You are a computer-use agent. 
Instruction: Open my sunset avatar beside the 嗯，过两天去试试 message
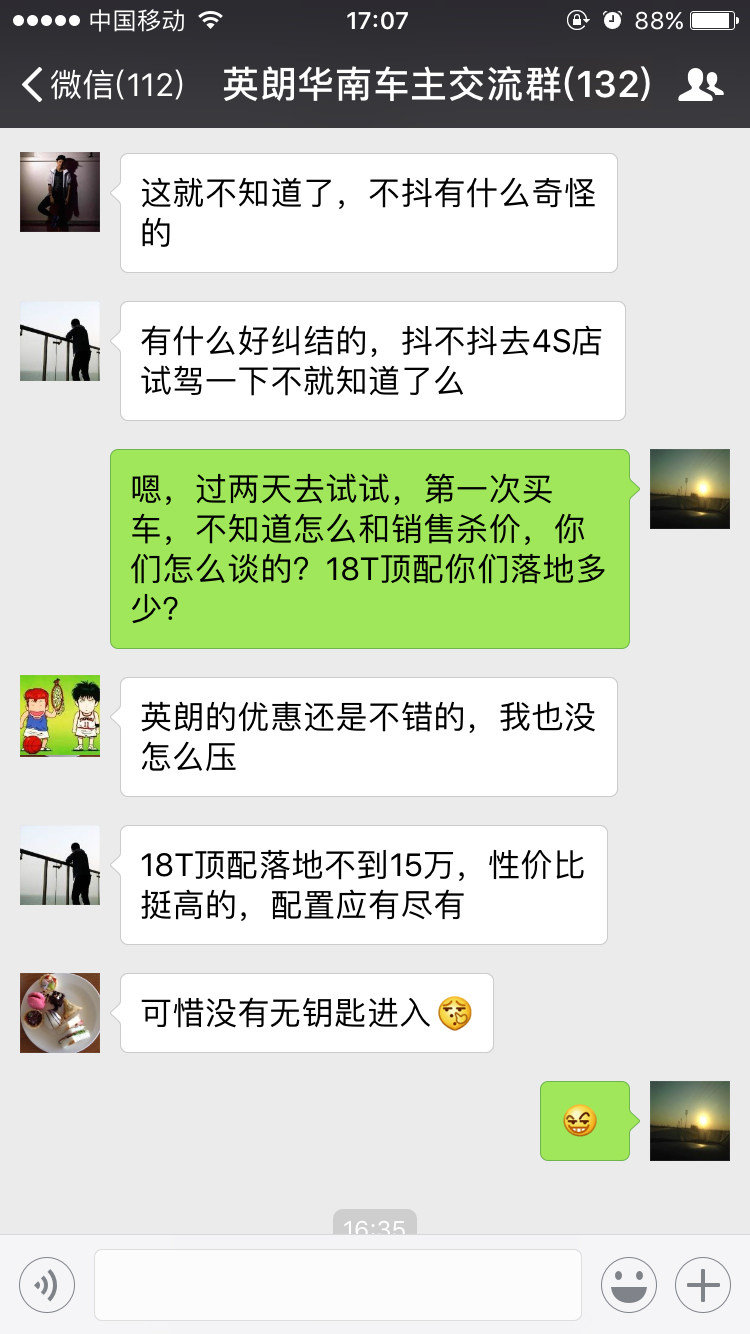point(690,489)
